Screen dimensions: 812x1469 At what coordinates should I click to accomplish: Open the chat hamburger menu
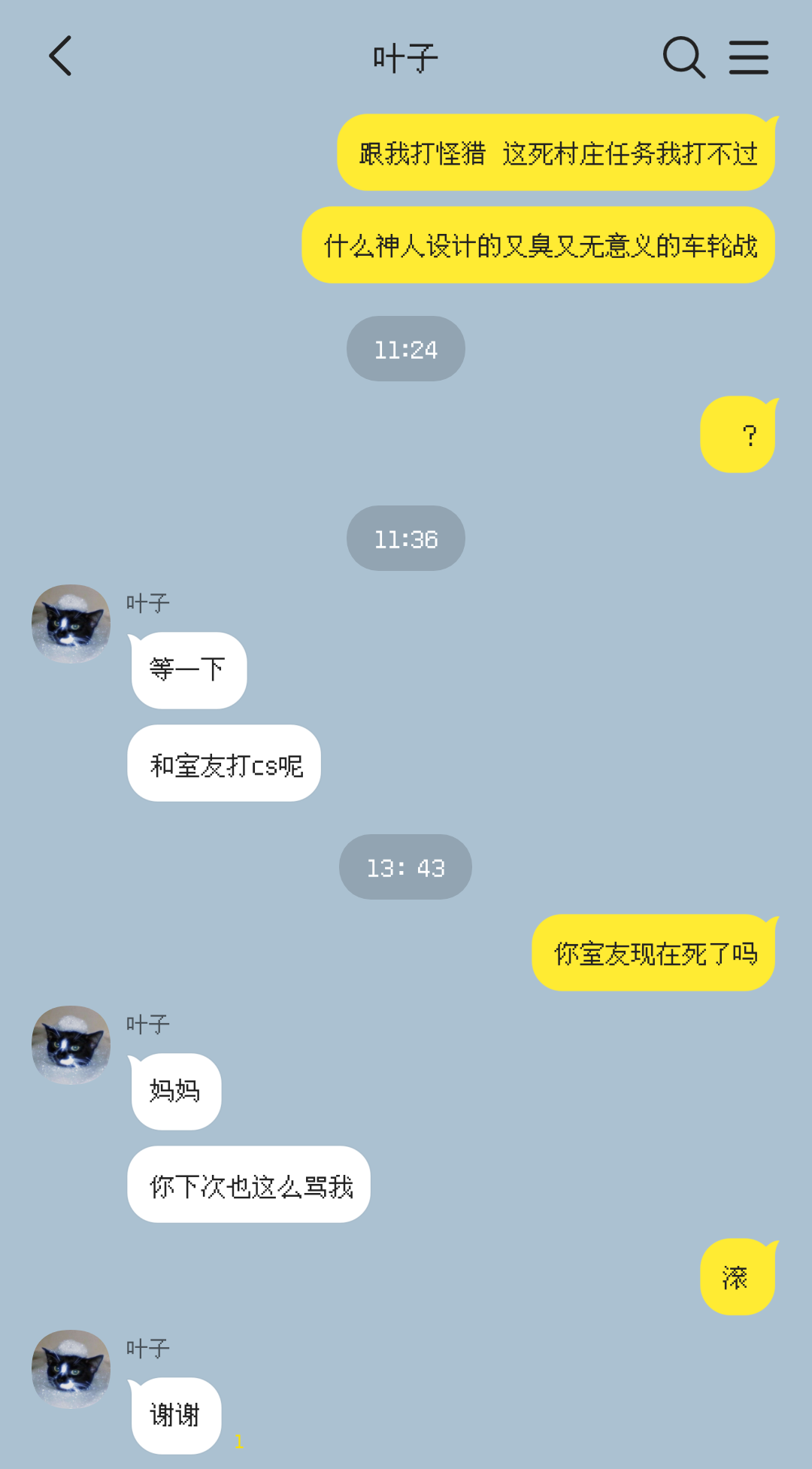tap(749, 57)
